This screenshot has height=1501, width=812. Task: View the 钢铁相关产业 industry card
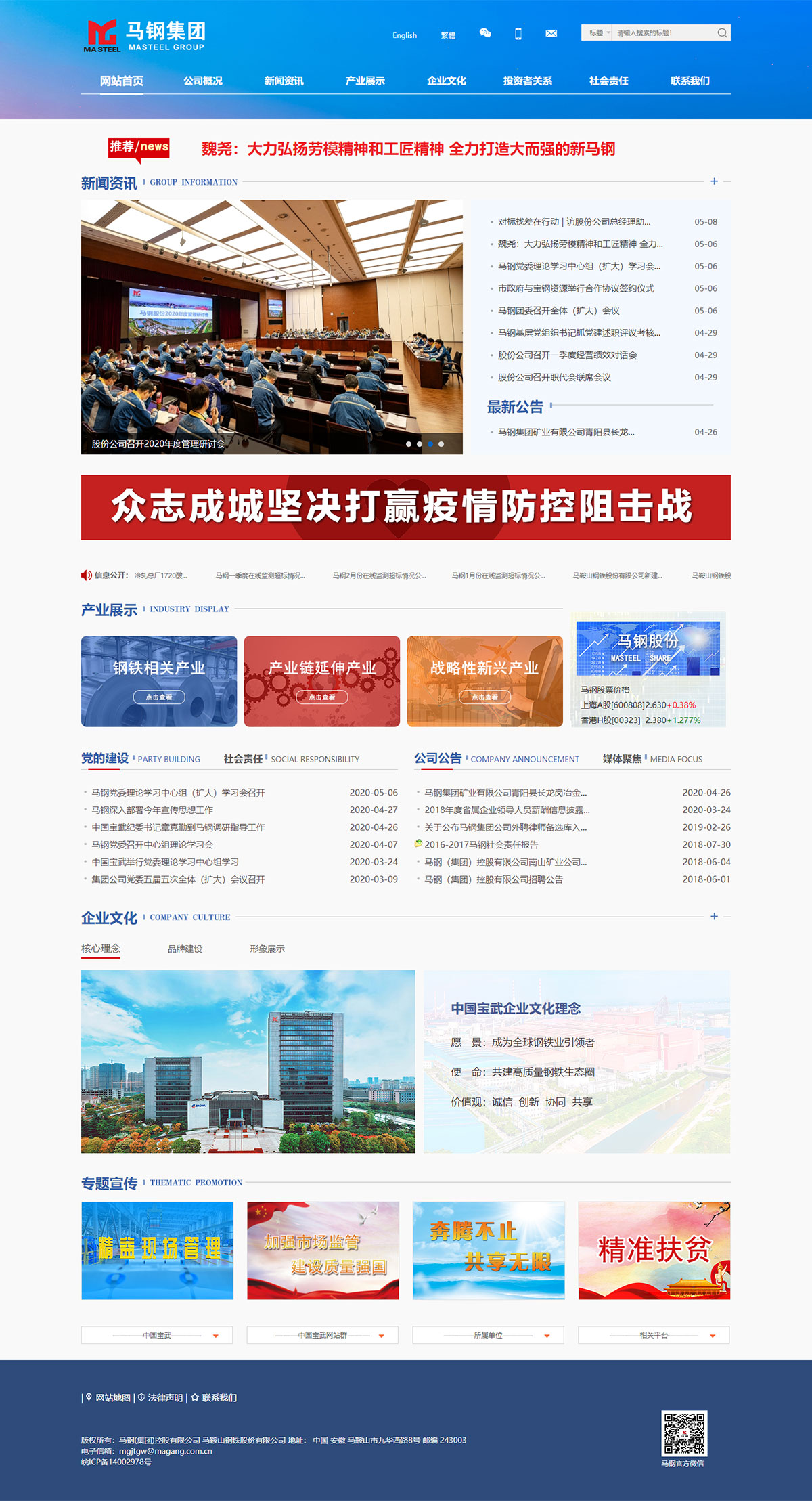[159, 680]
